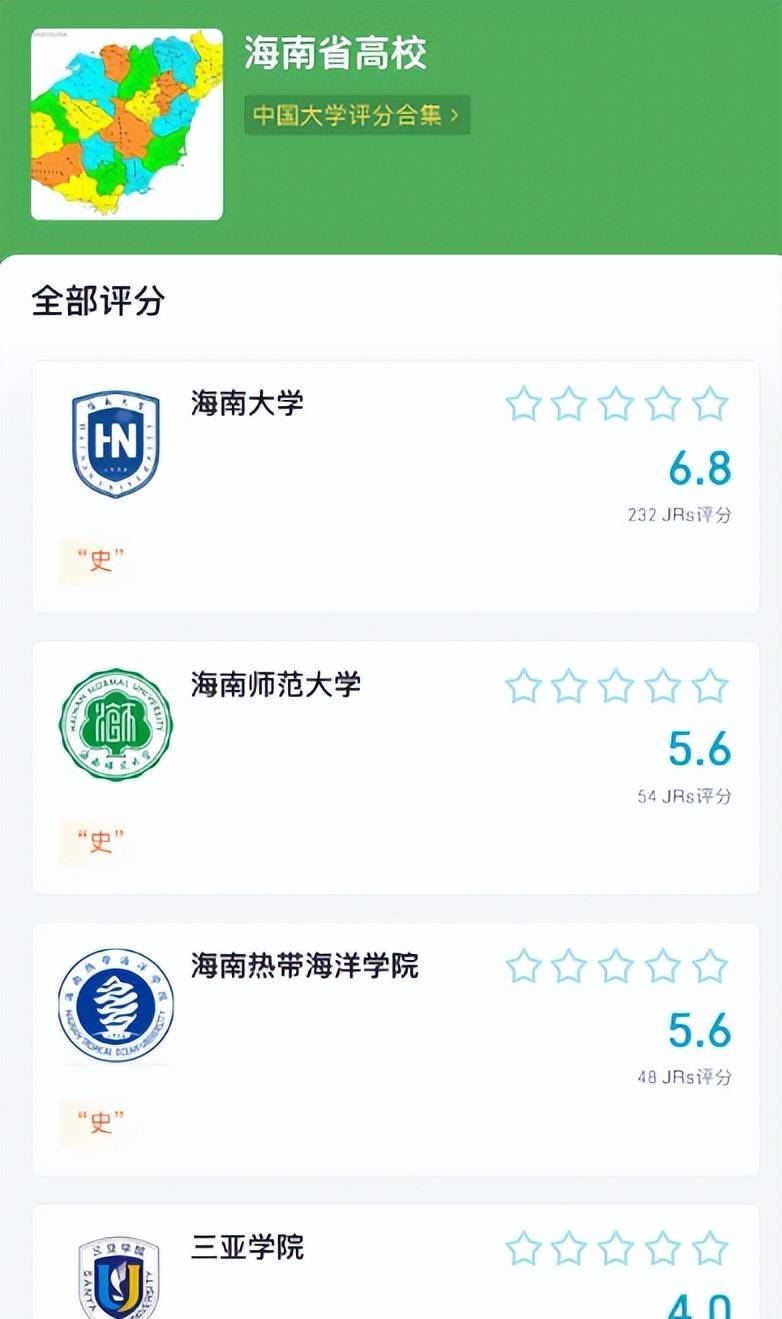Open the 中国大学评分合集 collection link

click(356, 115)
